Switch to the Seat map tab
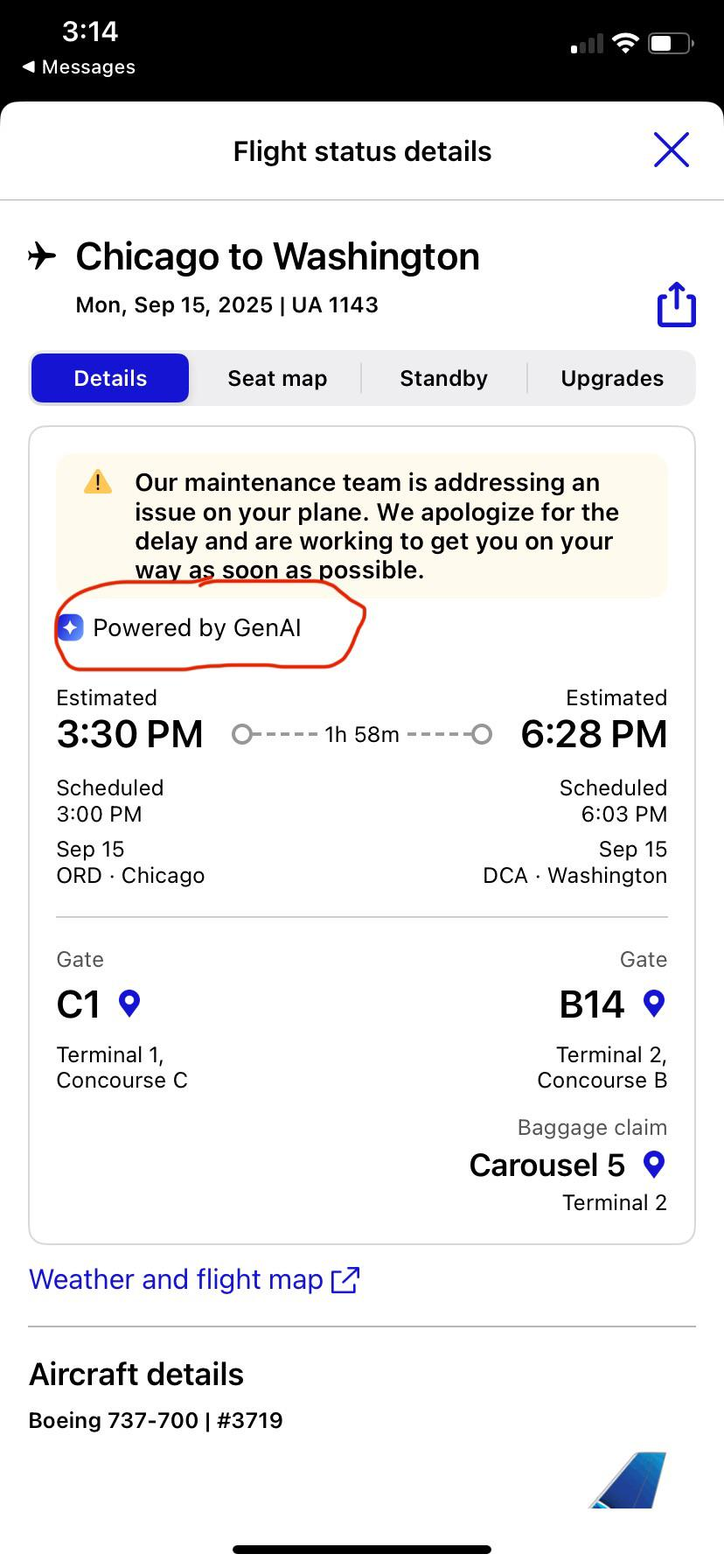This screenshot has height=1568, width=724. coord(277,378)
